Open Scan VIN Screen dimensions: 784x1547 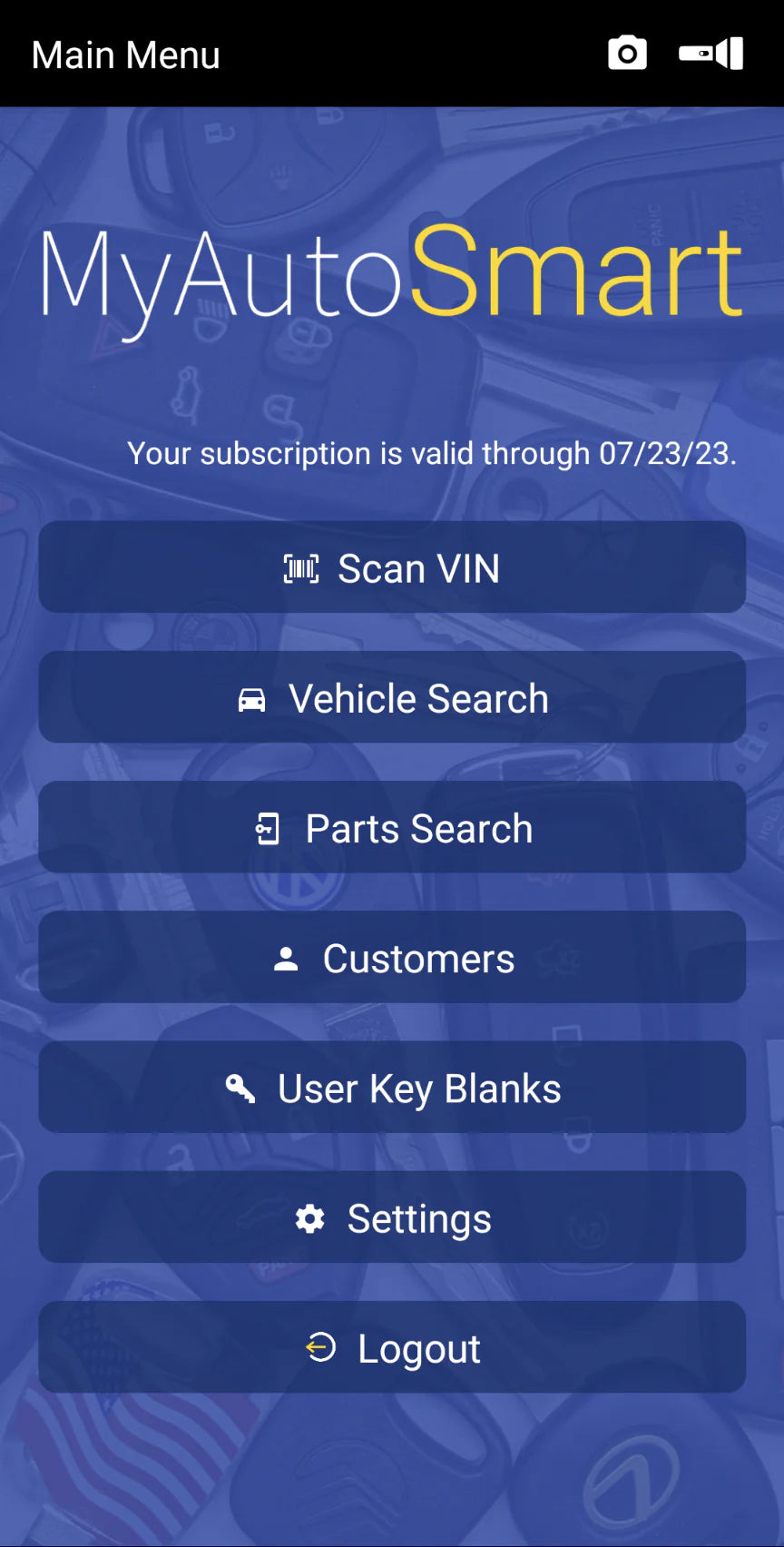tap(392, 567)
